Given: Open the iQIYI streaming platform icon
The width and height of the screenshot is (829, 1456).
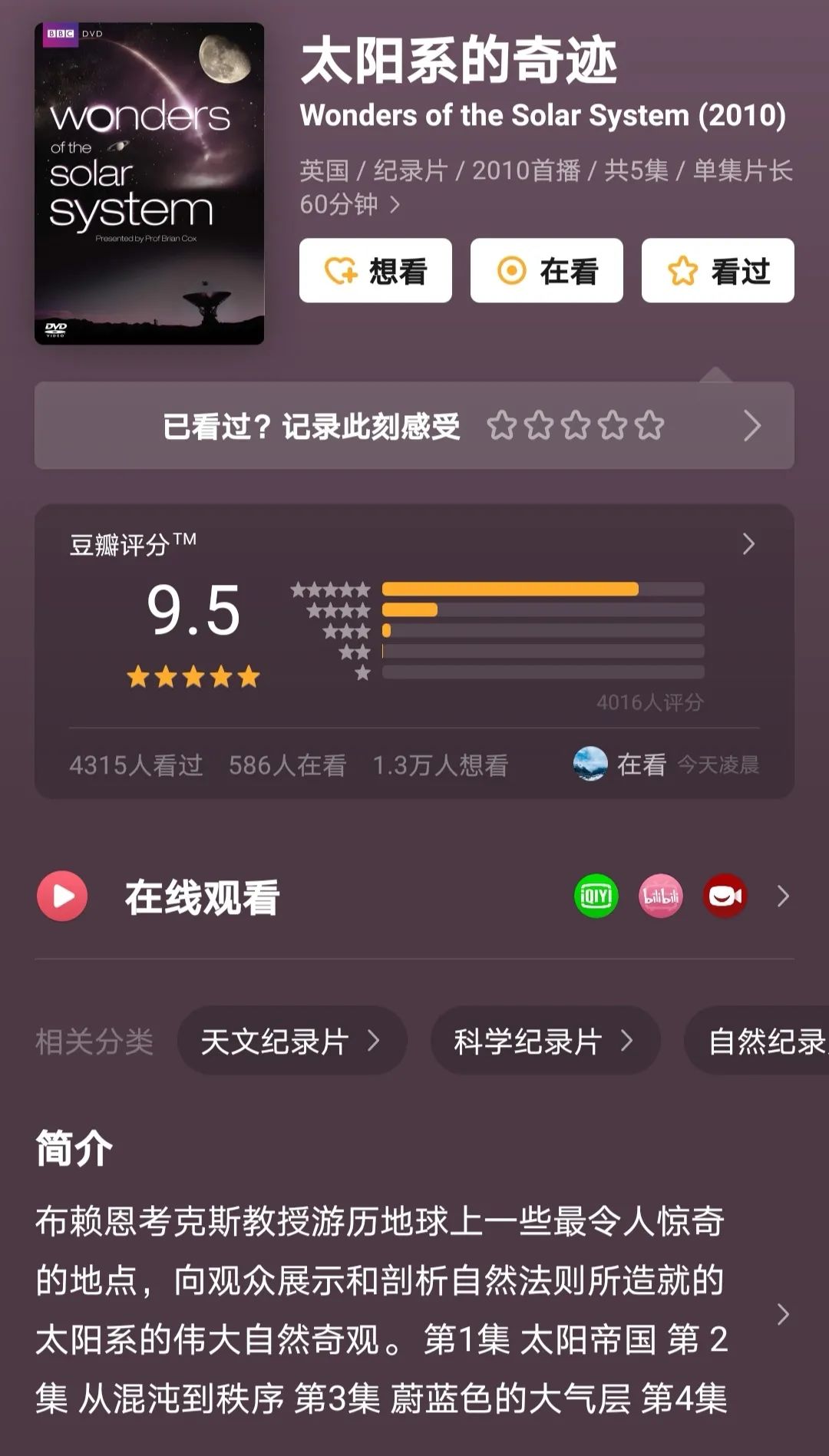Looking at the screenshot, I should [x=595, y=896].
